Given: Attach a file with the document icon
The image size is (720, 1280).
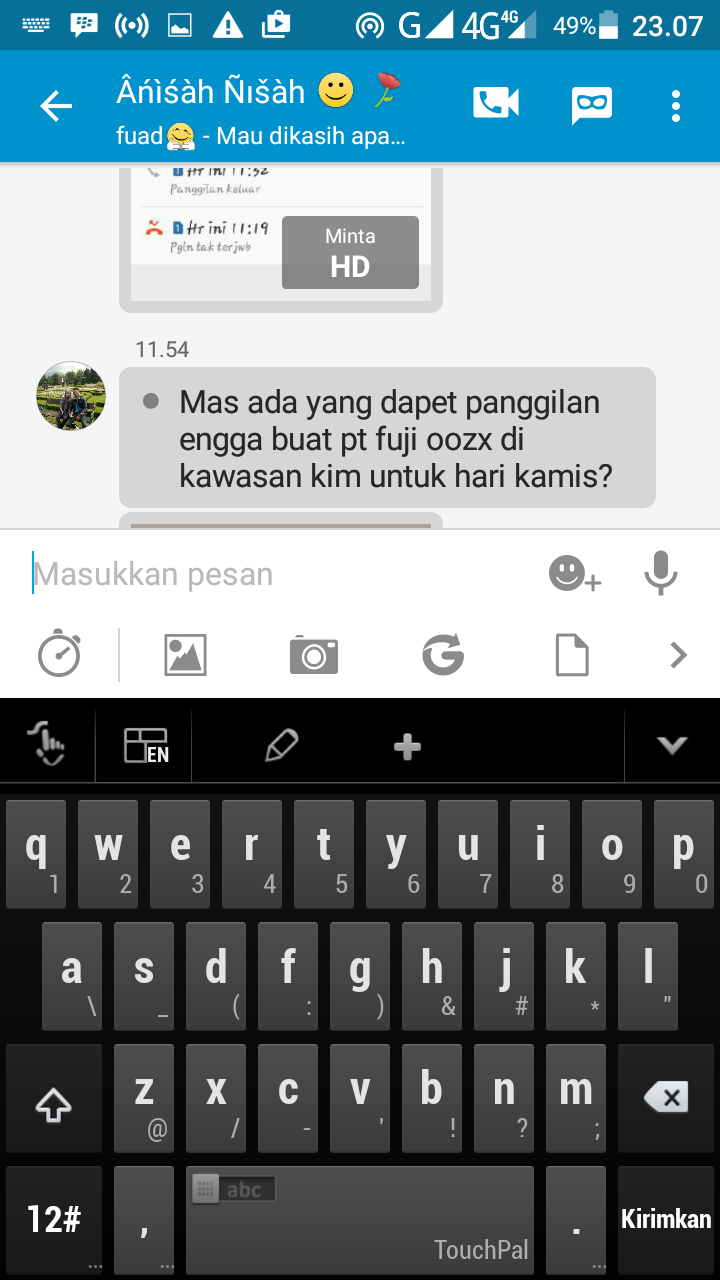Looking at the screenshot, I should click(x=572, y=655).
